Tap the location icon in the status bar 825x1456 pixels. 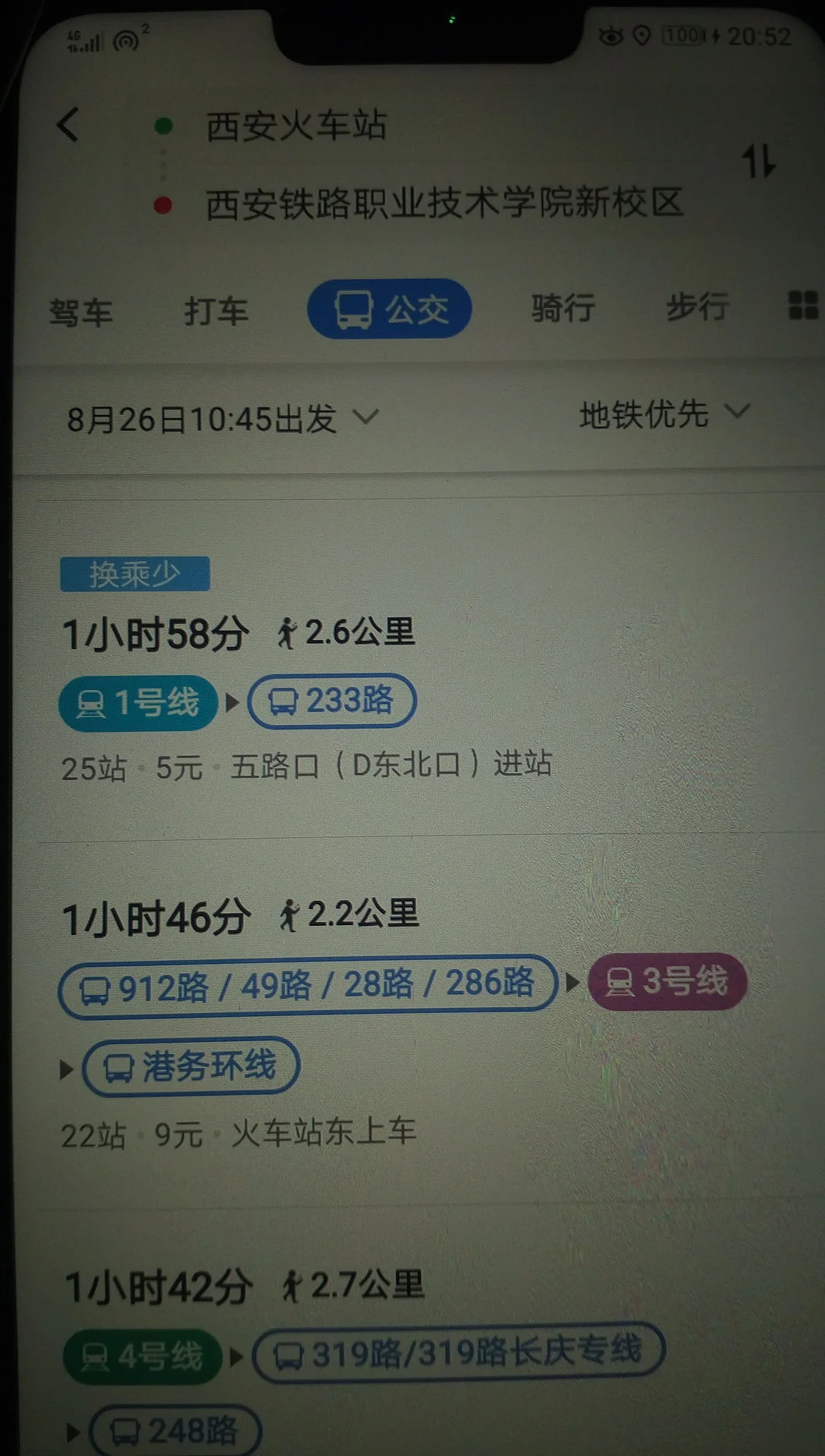click(641, 34)
